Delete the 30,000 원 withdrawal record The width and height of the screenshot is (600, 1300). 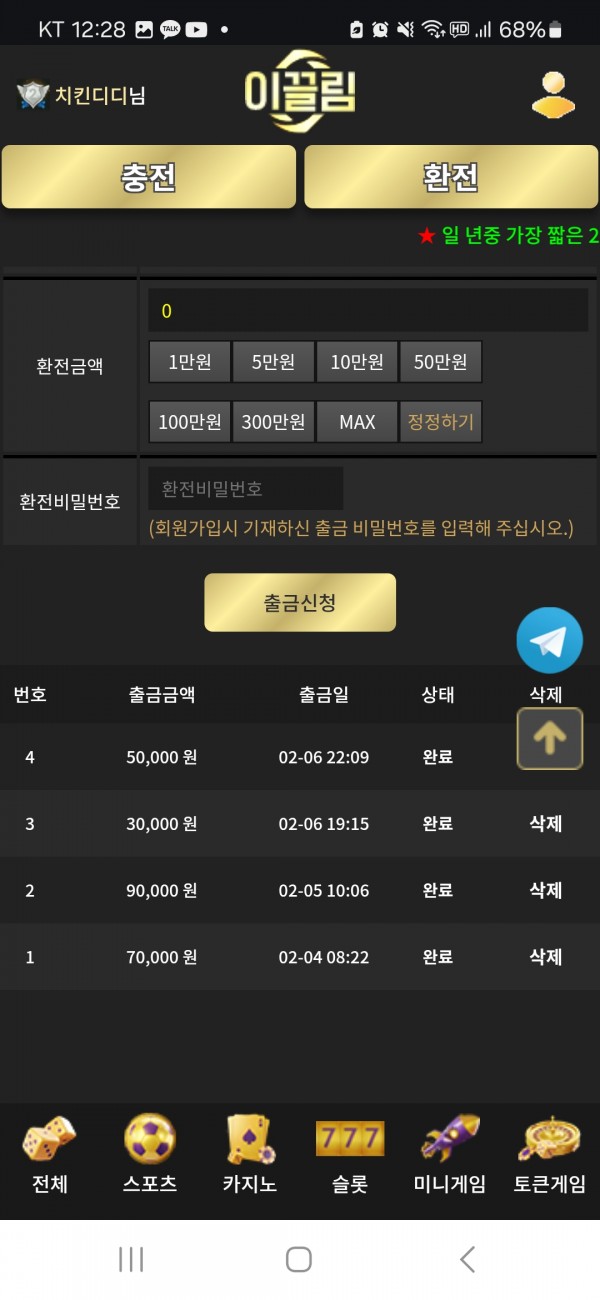coord(546,823)
